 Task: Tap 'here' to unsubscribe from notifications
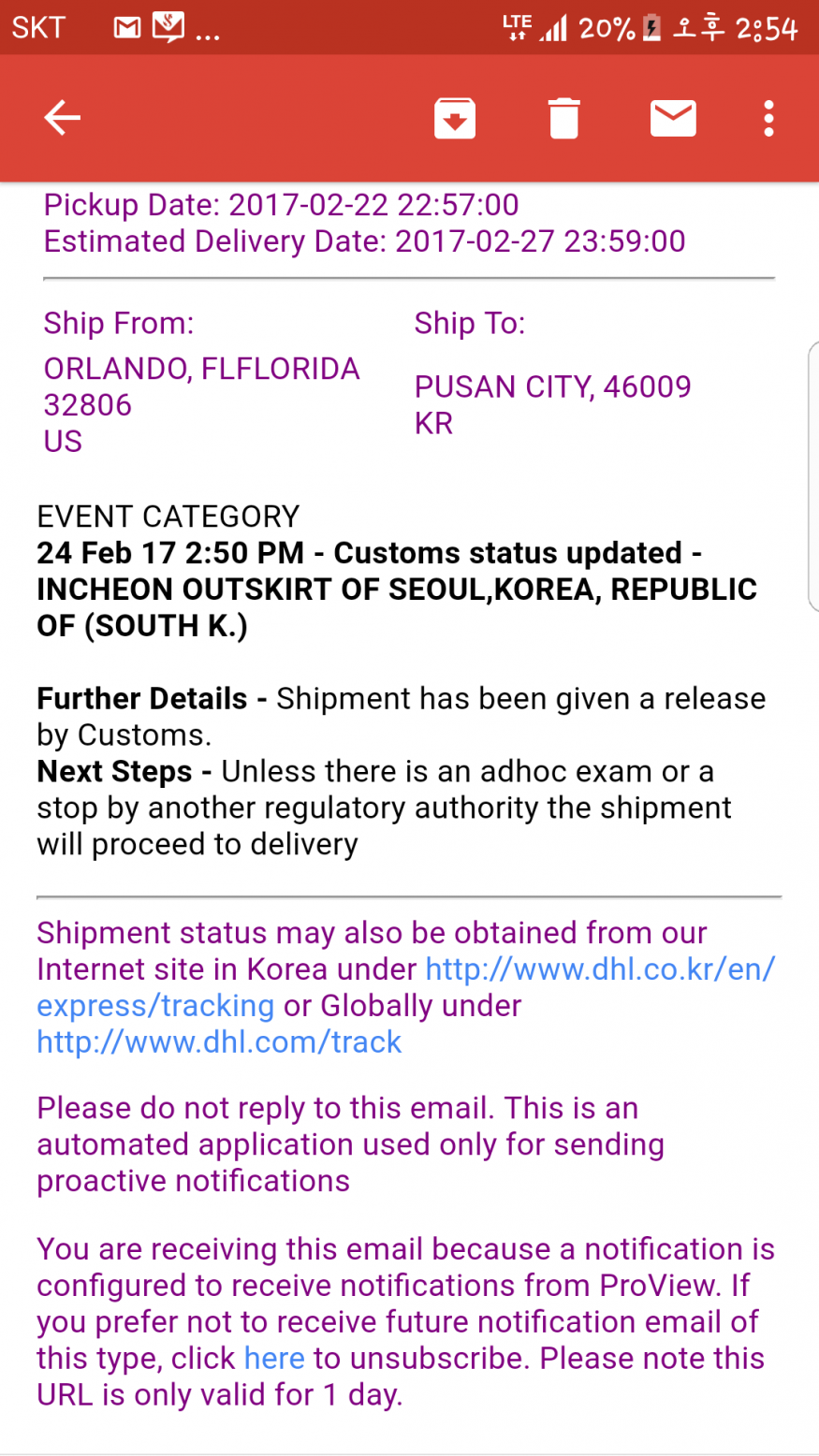pyautogui.click(x=274, y=1358)
